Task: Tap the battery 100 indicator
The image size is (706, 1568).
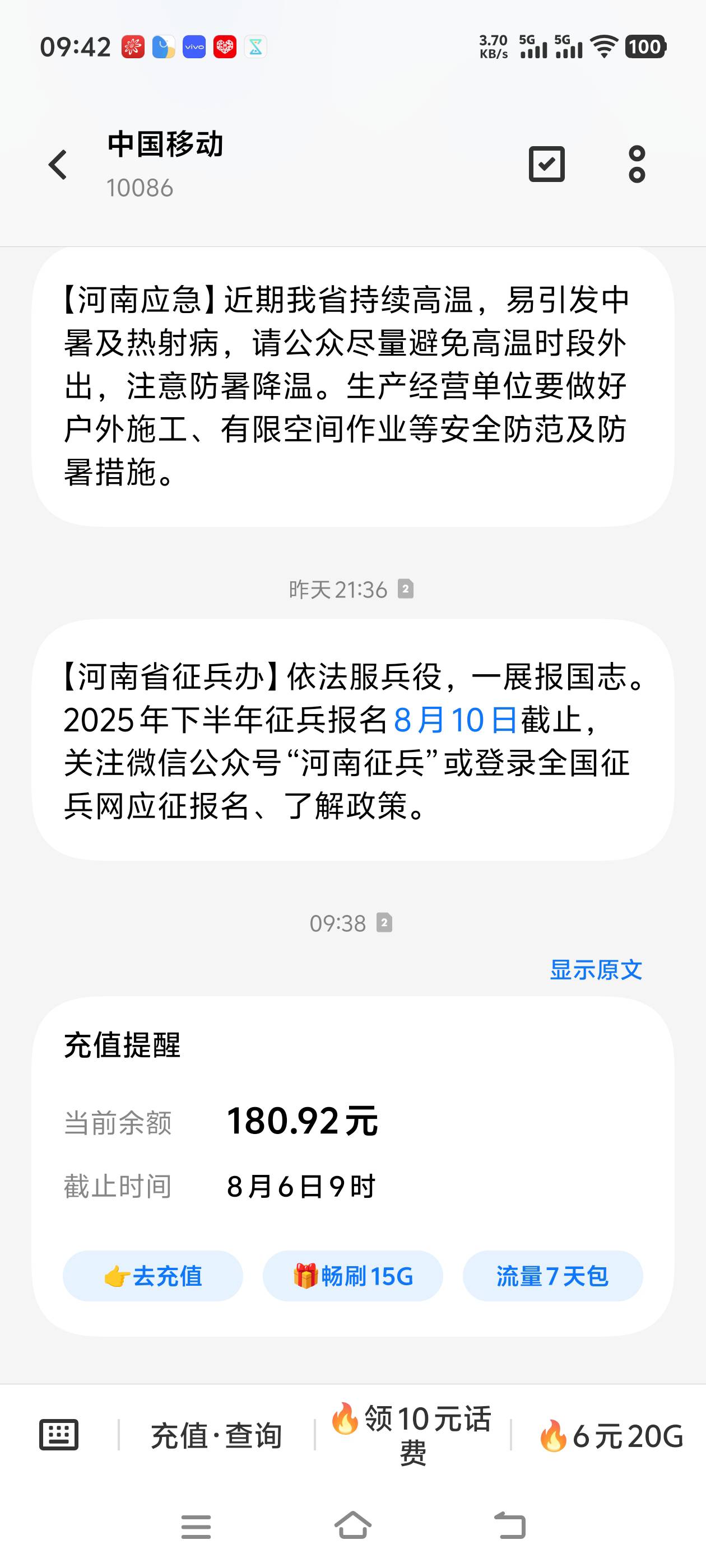Action: (646, 47)
